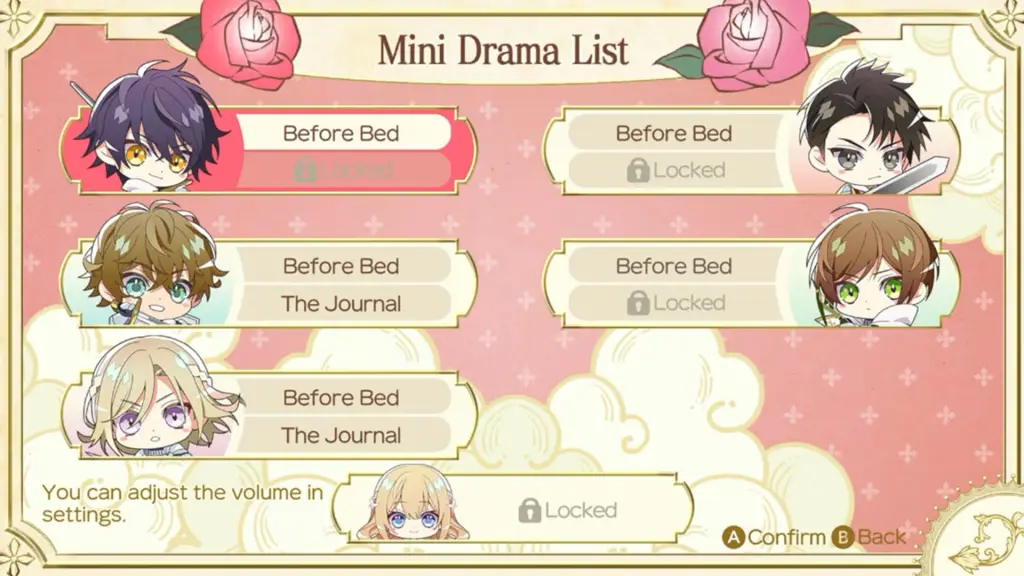Image resolution: width=1024 pixels, height=576 pixels.
Task: Select the blonde girl's Locked drama entry
Action: tap(566, 510)
